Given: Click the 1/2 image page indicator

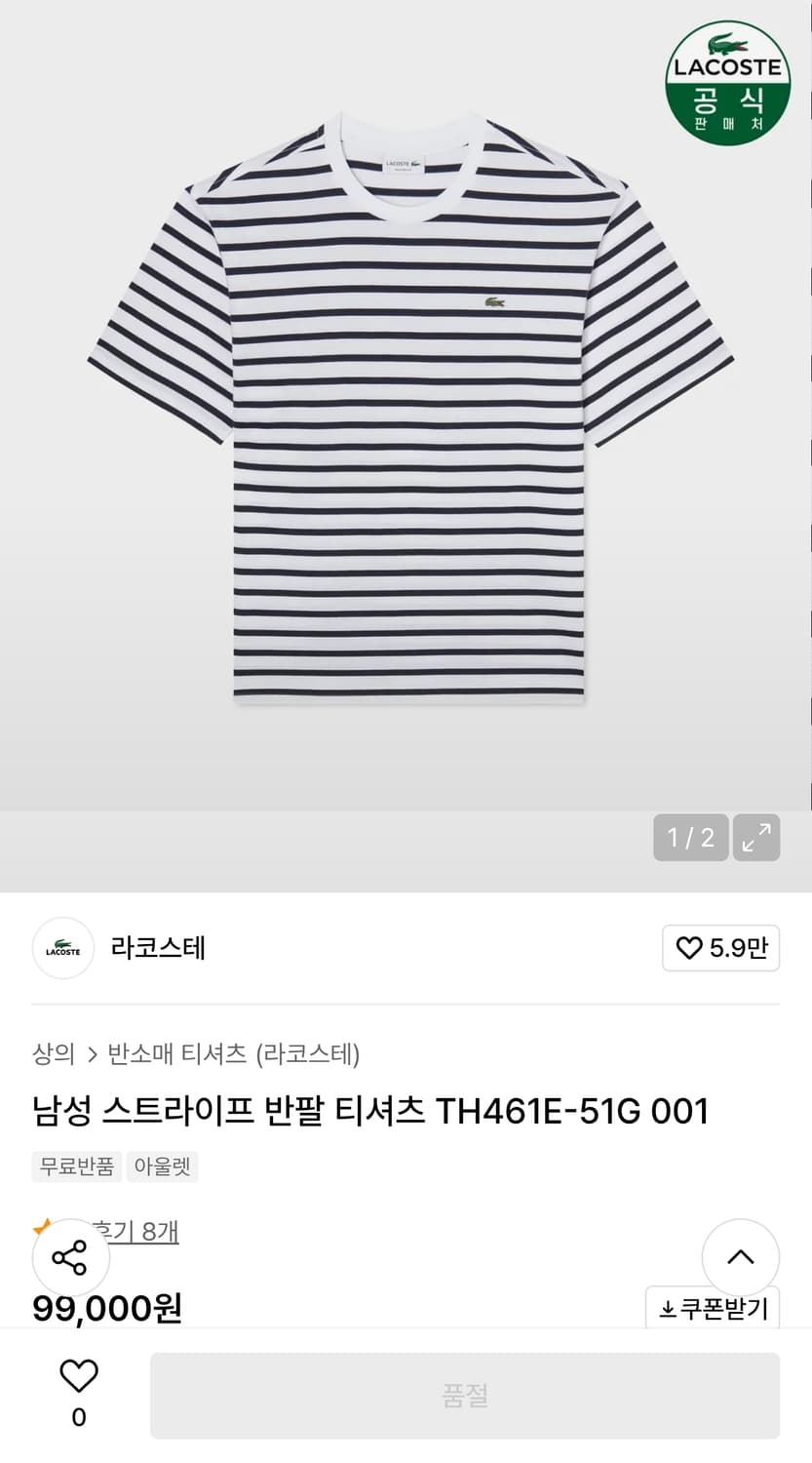Looking at the screenshot, I should coord(690,837).
